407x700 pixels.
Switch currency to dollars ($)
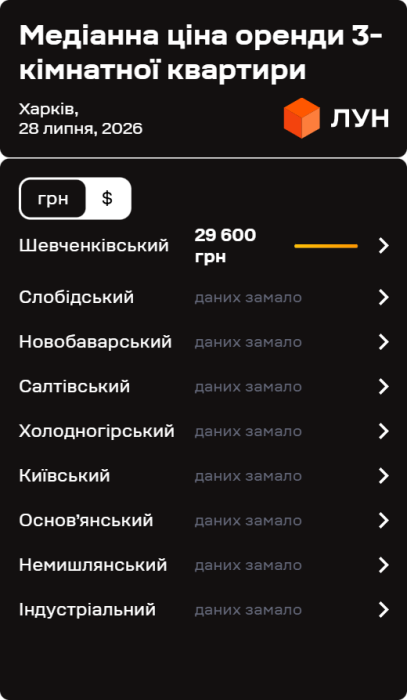point(107,199)
